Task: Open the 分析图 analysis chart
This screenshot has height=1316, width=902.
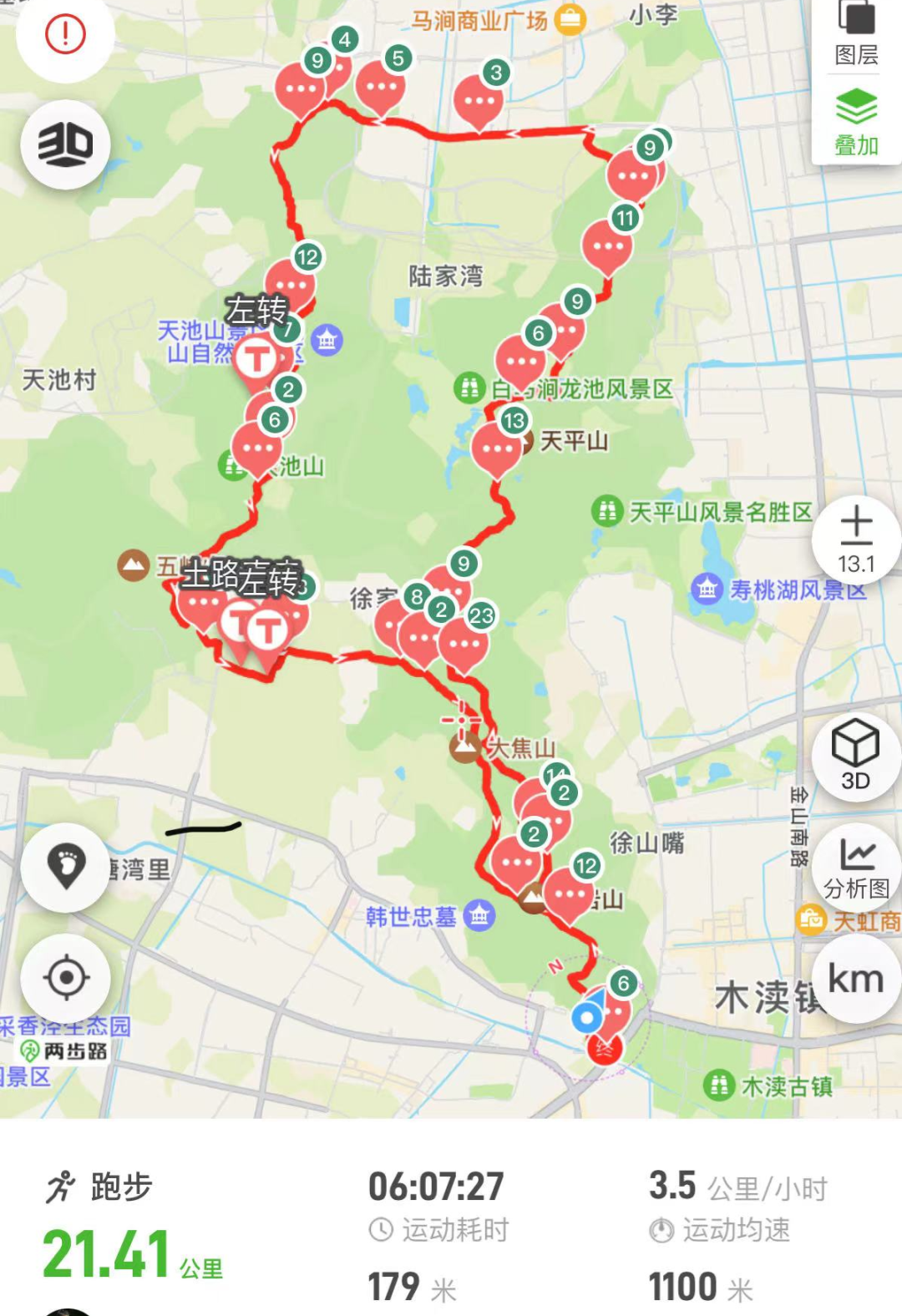Action: click(x=856, y=868)
